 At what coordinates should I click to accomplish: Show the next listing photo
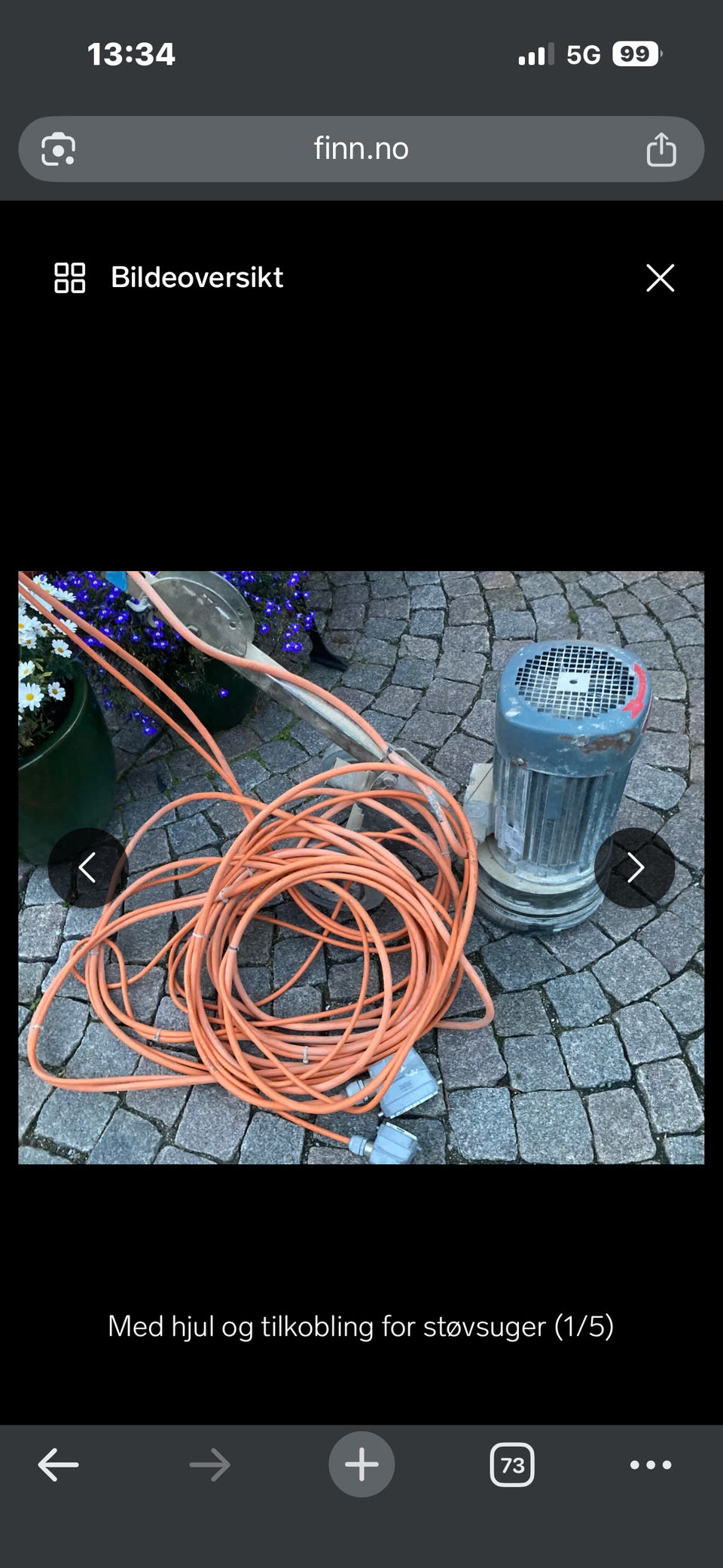(x=634, y=867)
